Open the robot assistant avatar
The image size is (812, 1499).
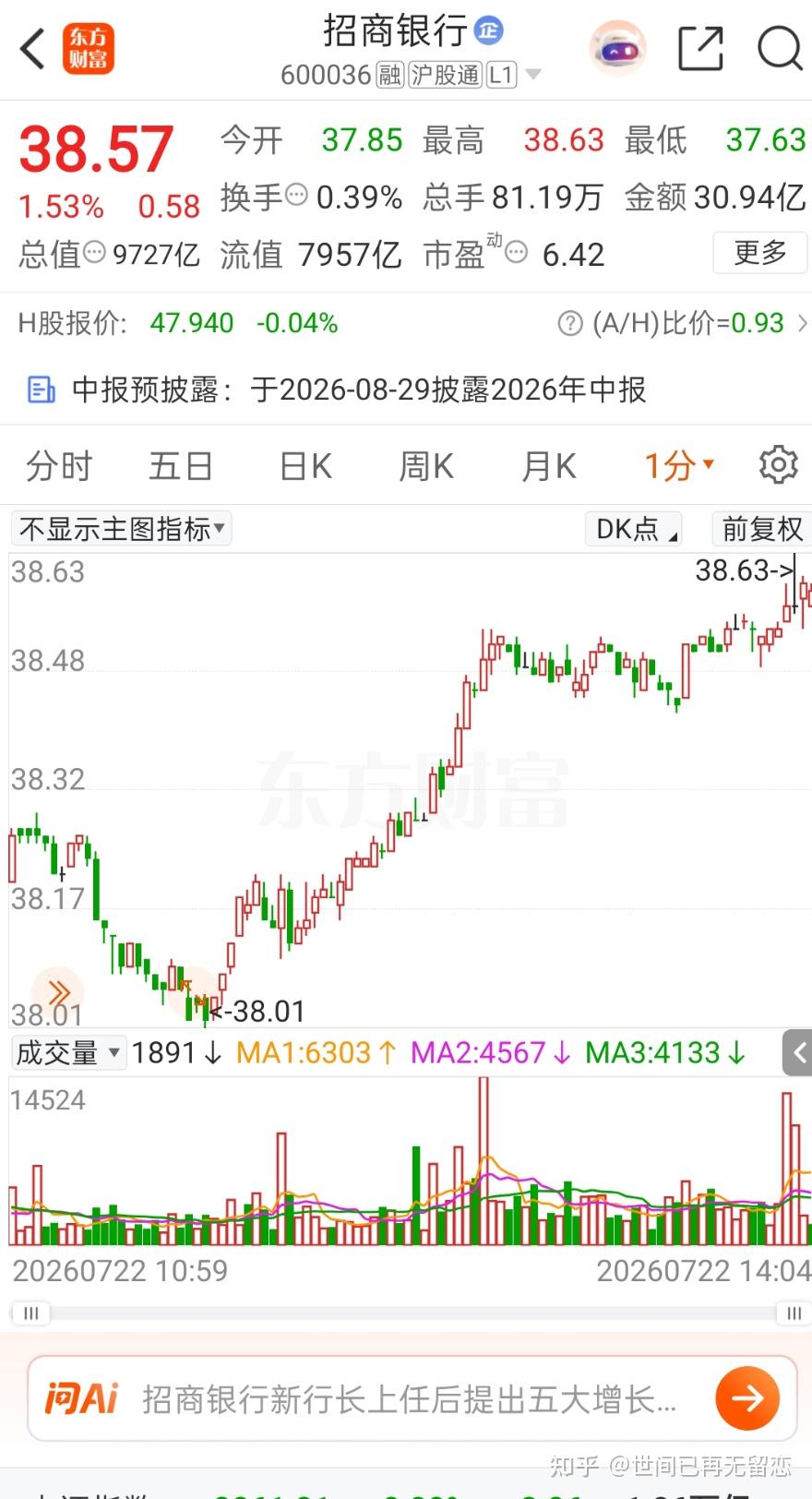tap(617, 48)
